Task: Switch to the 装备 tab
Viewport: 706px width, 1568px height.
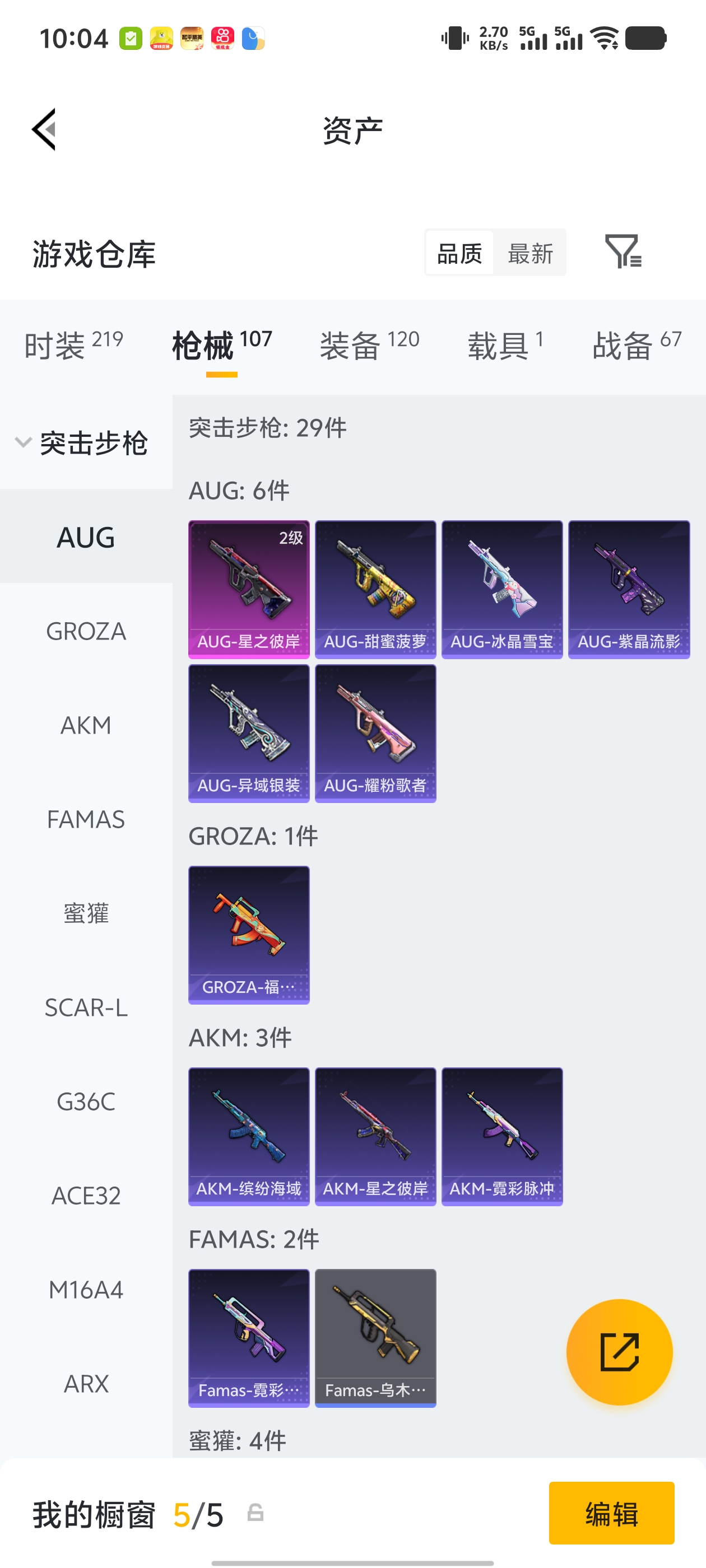Action: click(369, 345)
